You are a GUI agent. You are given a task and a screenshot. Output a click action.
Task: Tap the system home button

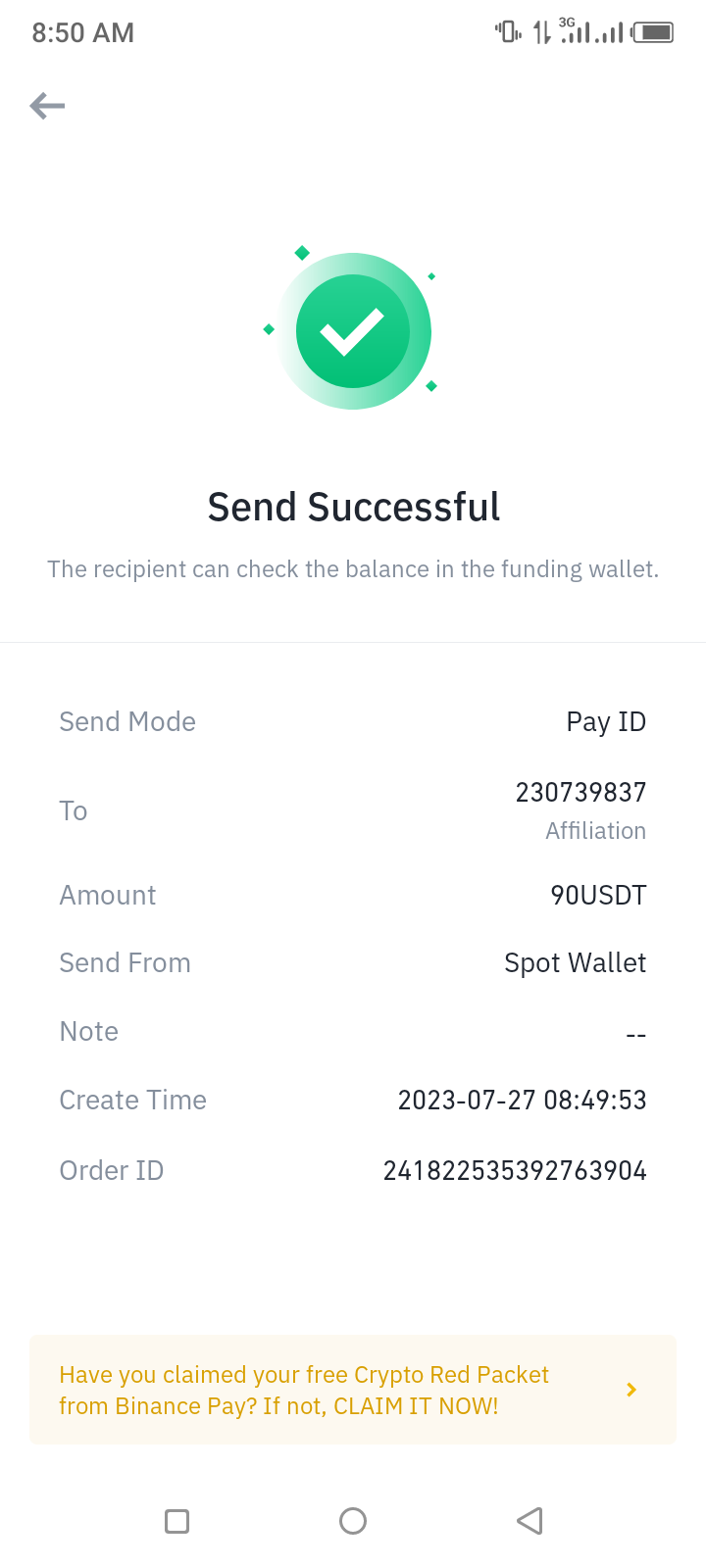[x=353, y=1521]
